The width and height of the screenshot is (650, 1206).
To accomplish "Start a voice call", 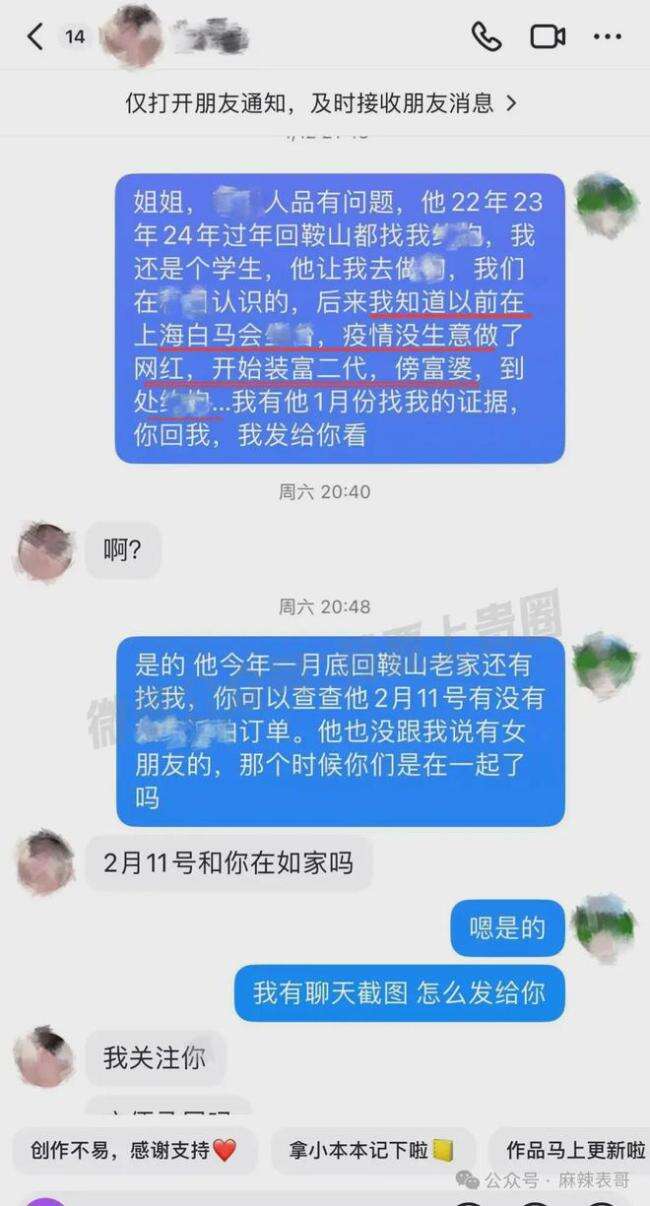I will pyautogui.click(x=486, y=37).
